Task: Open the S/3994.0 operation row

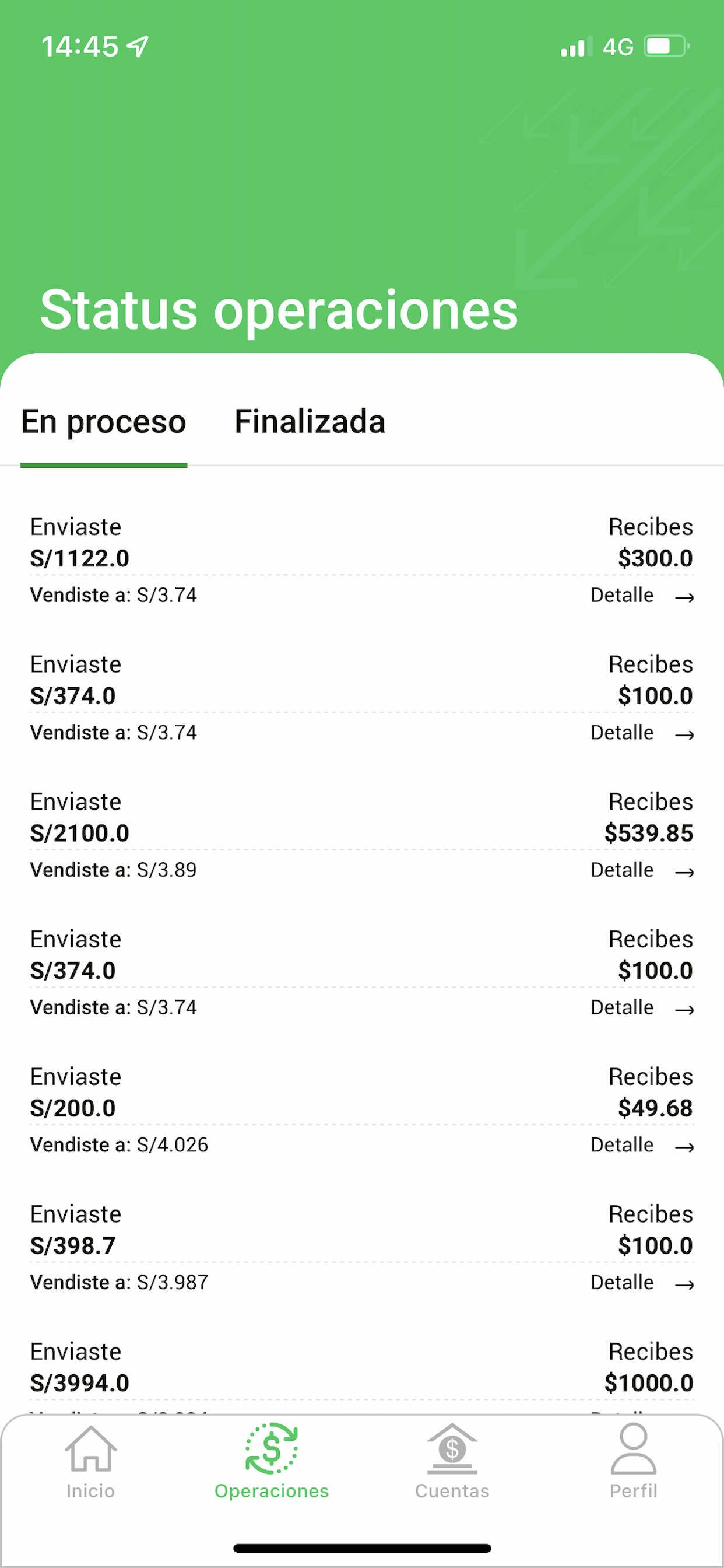Action: 362,1375
